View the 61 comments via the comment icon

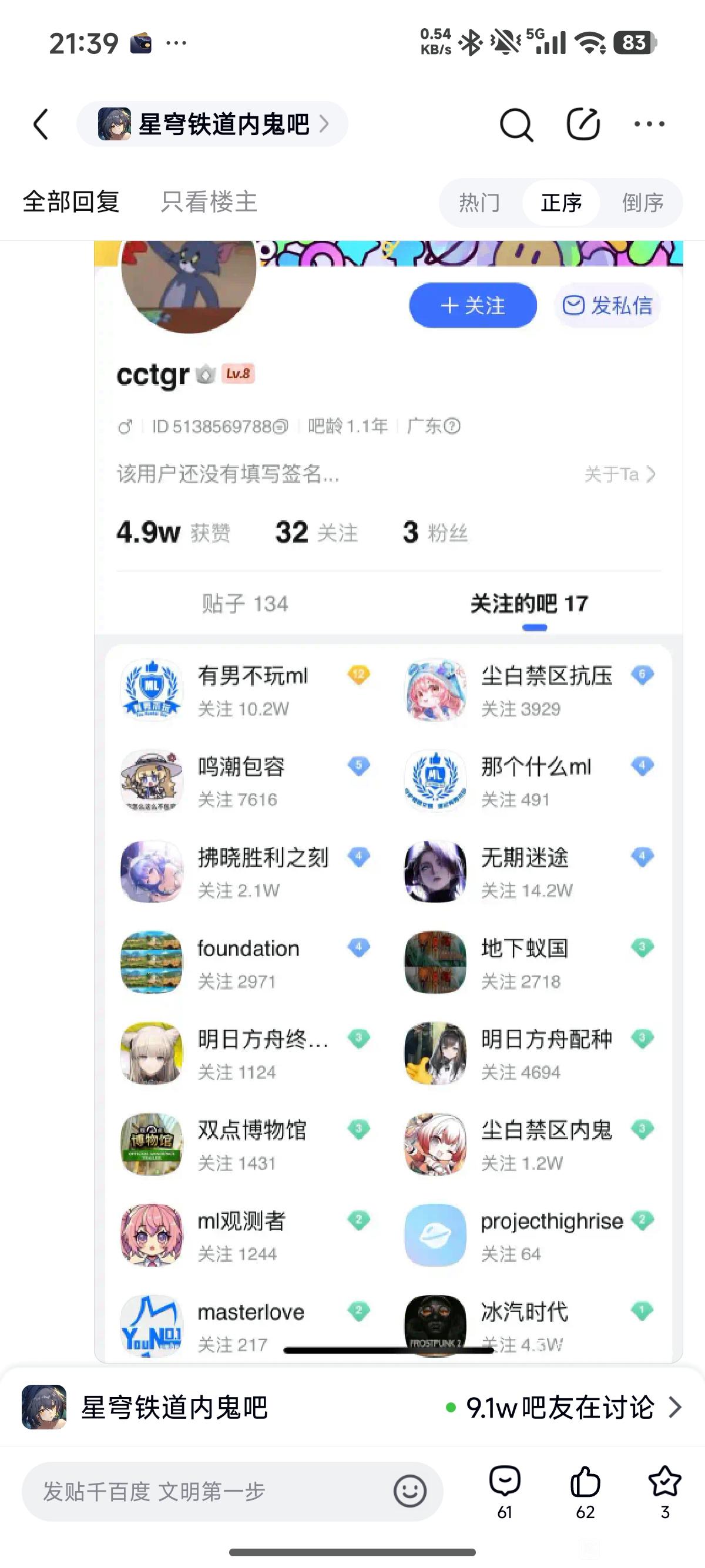505,1492
